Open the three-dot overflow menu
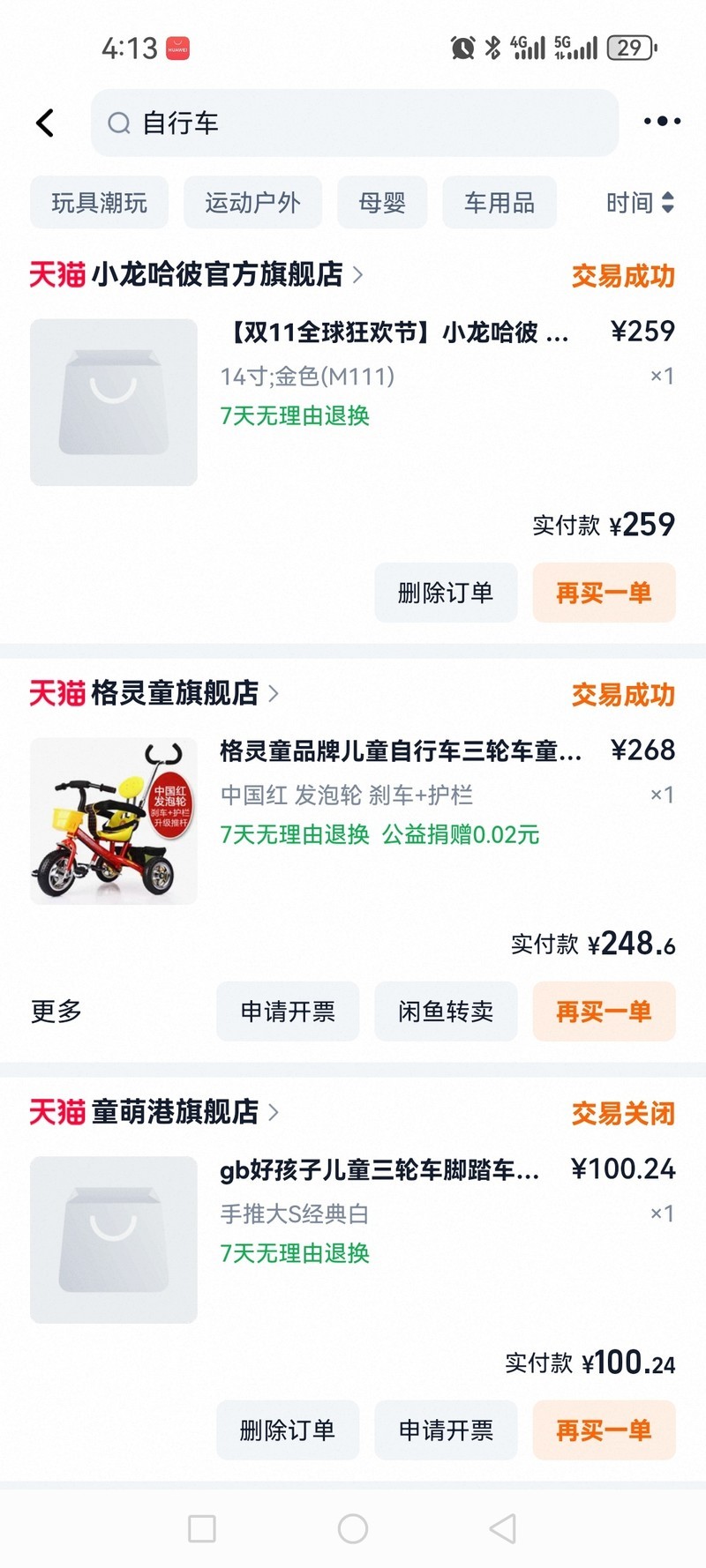The width and height of the screenshot is (706, 1568). [x=661, y=122]
